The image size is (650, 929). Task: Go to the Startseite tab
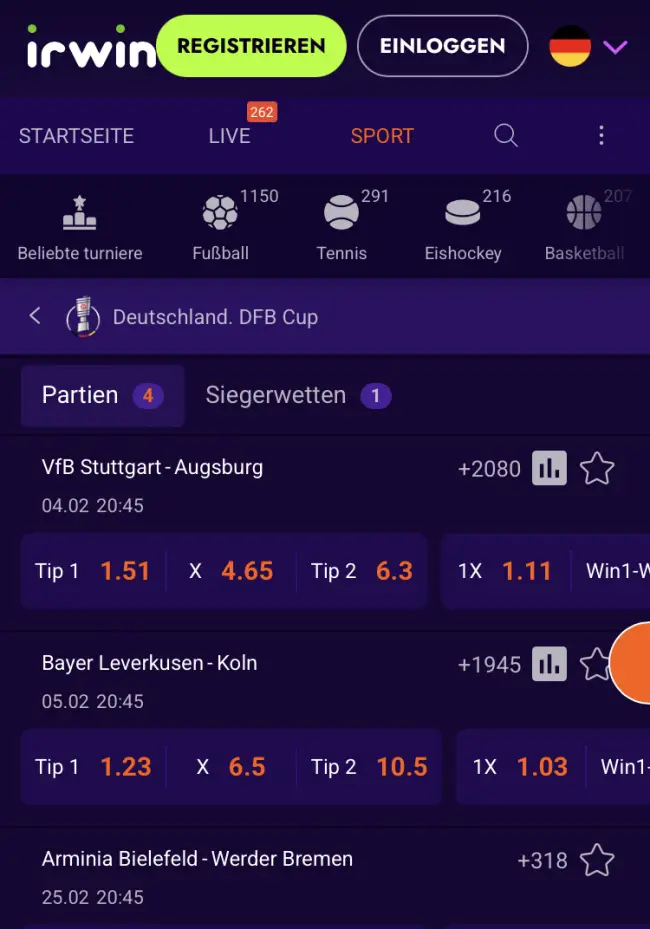[x=76, y=136]
